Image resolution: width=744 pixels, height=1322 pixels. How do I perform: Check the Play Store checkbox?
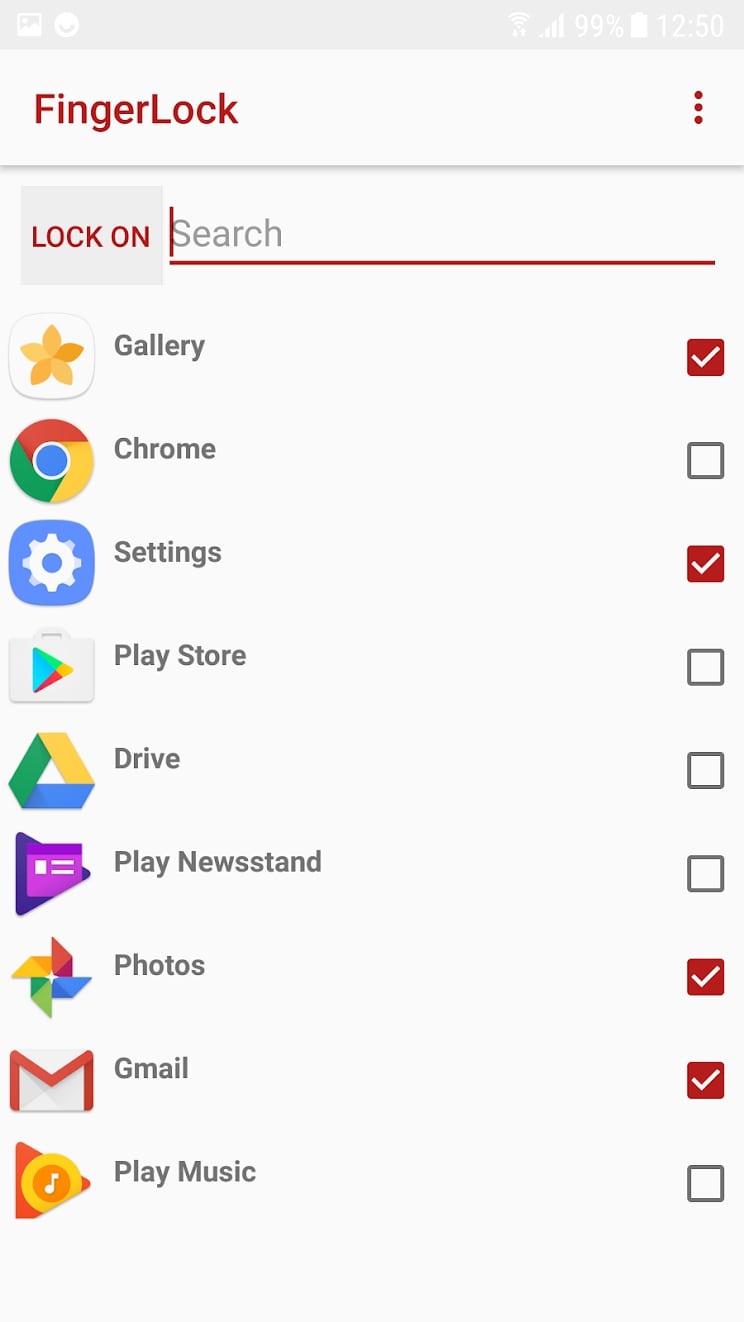[705, 667]
